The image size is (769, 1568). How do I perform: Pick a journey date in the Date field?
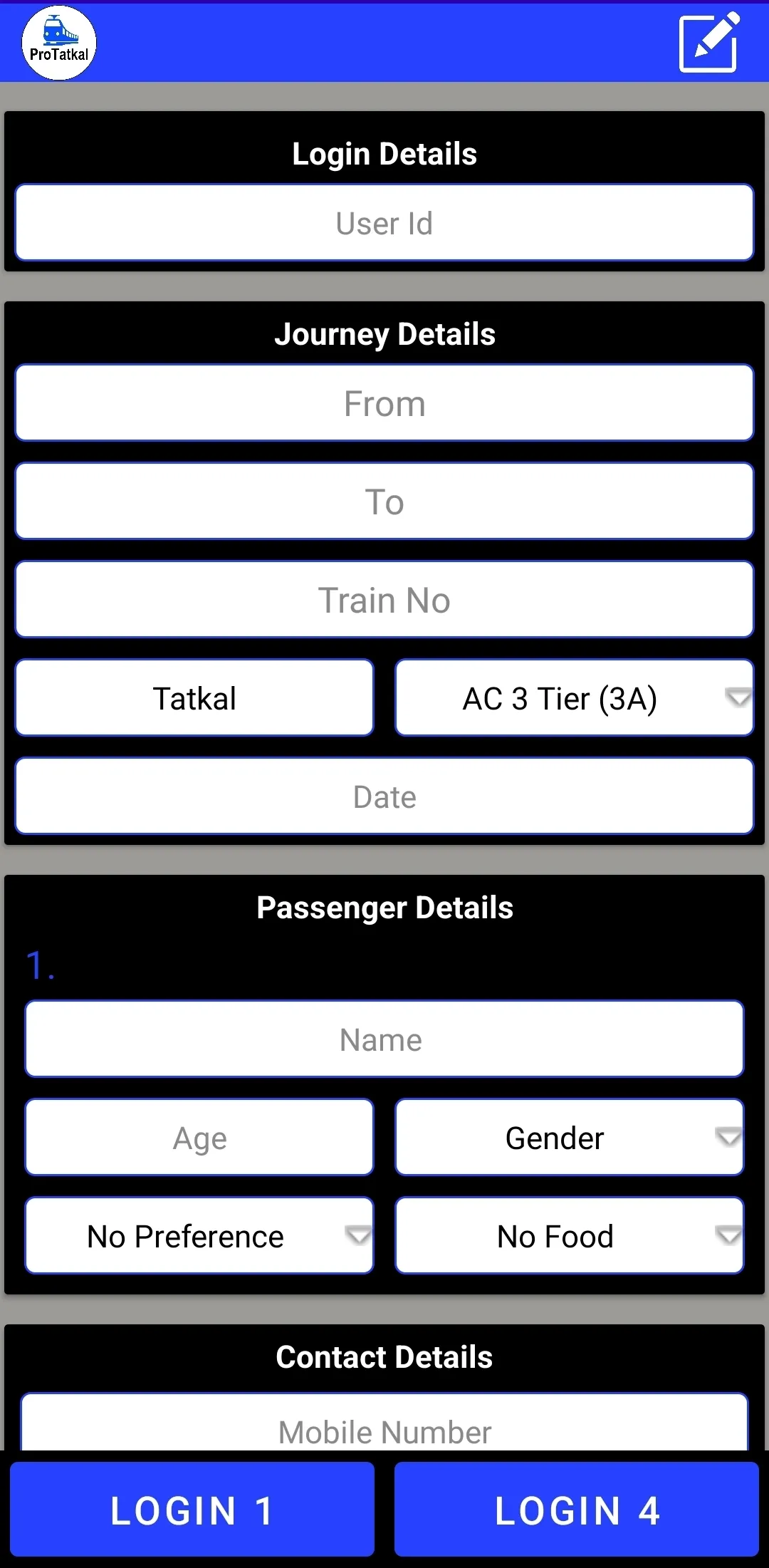[x=384, y=796]
